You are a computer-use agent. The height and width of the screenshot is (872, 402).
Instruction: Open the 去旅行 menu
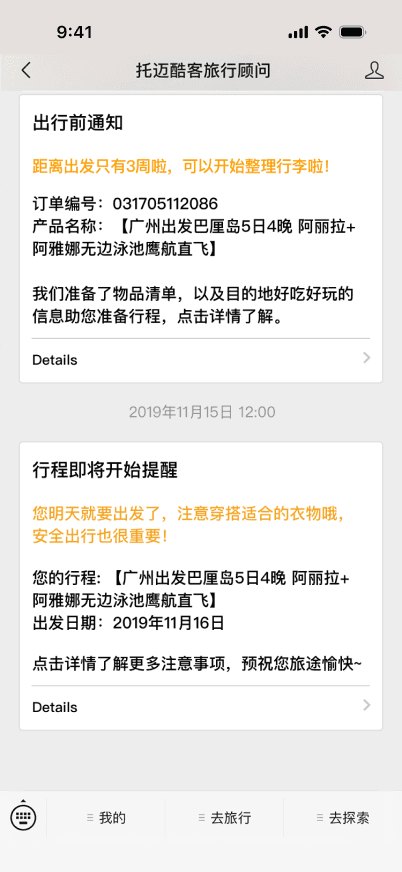point(225,818)
